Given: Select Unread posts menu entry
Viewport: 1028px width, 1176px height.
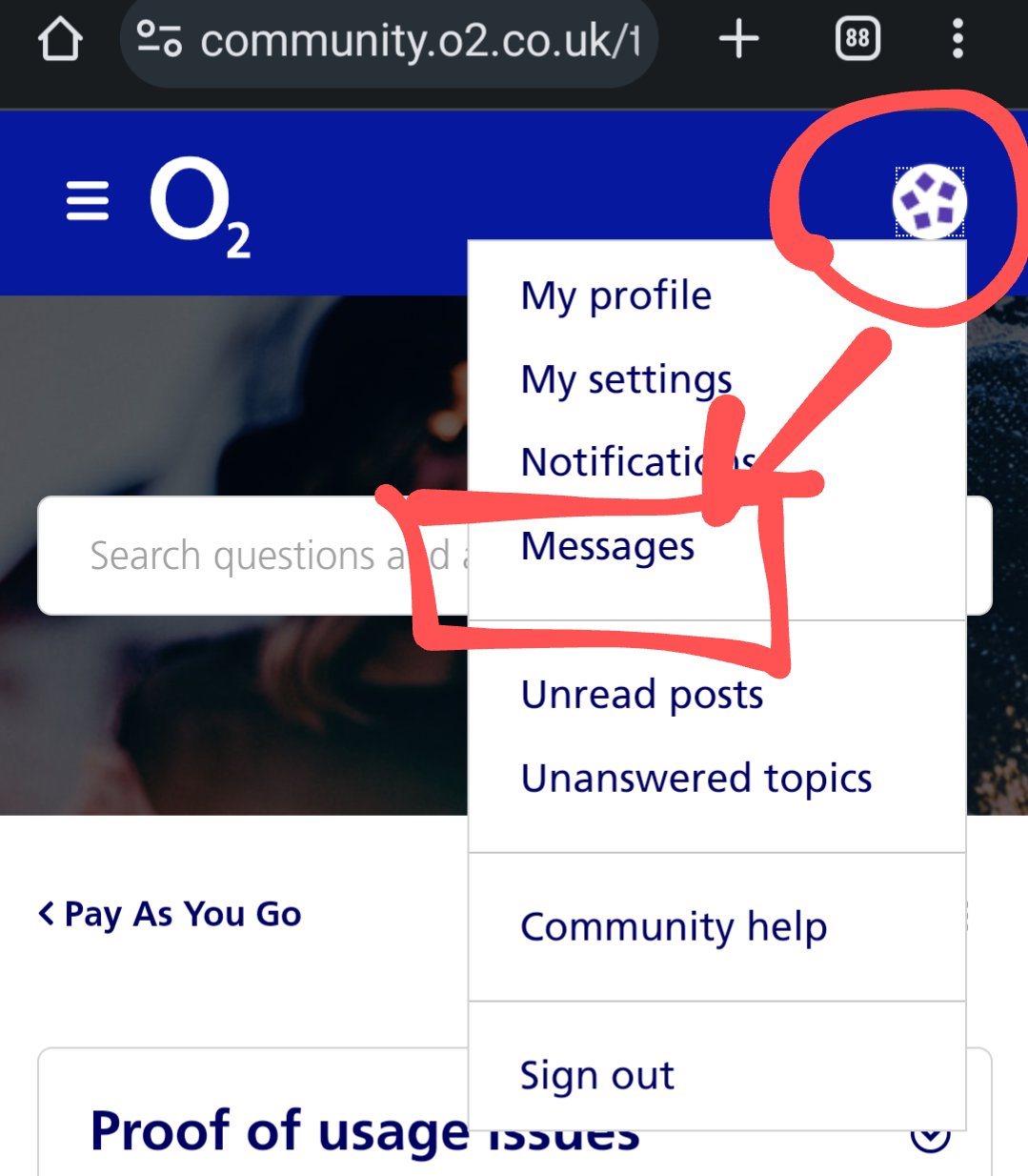Looking at the screenshot, I should [642, 695].
